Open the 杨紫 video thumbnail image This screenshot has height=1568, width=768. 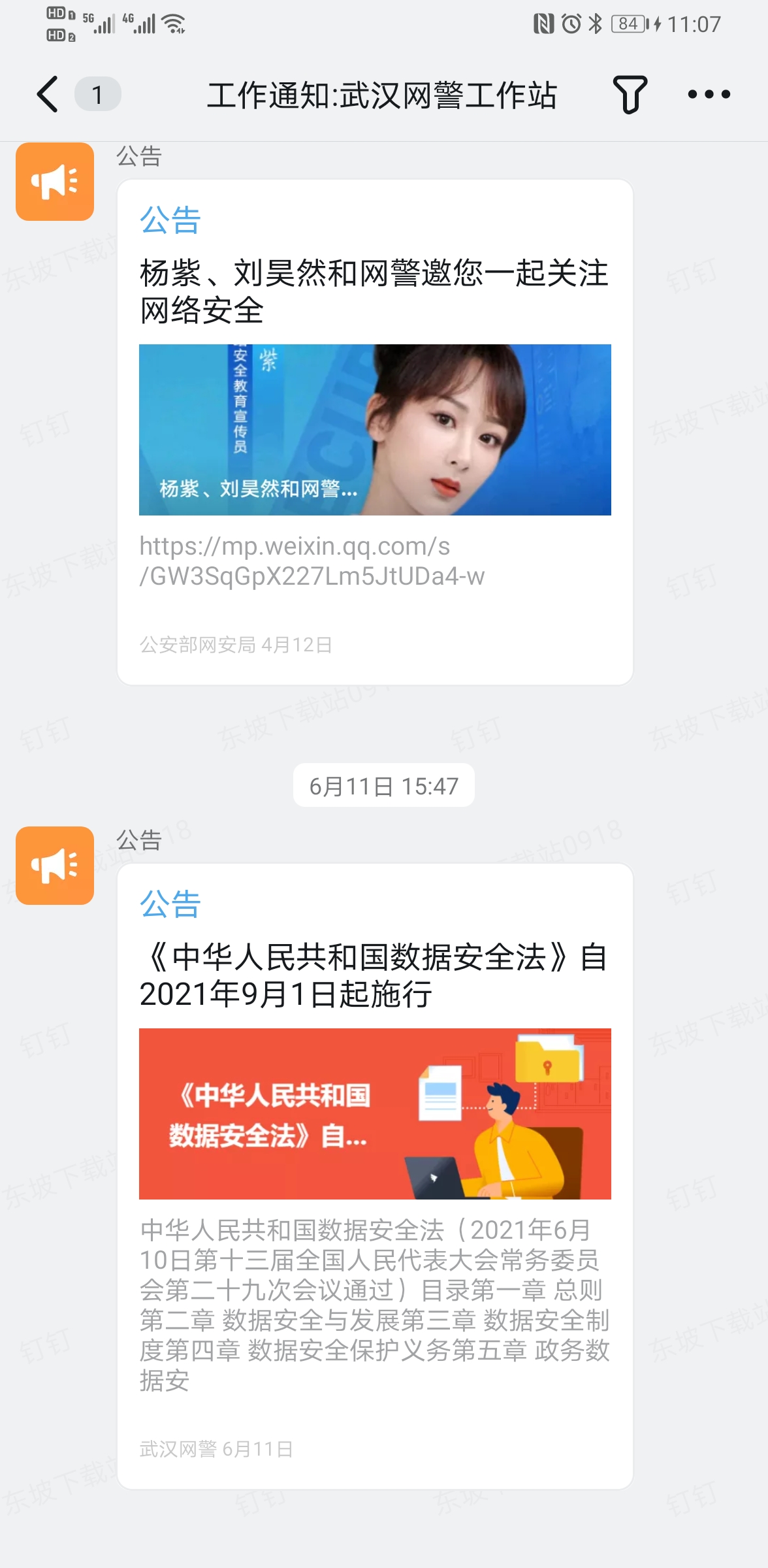click(x=374, y=428)
